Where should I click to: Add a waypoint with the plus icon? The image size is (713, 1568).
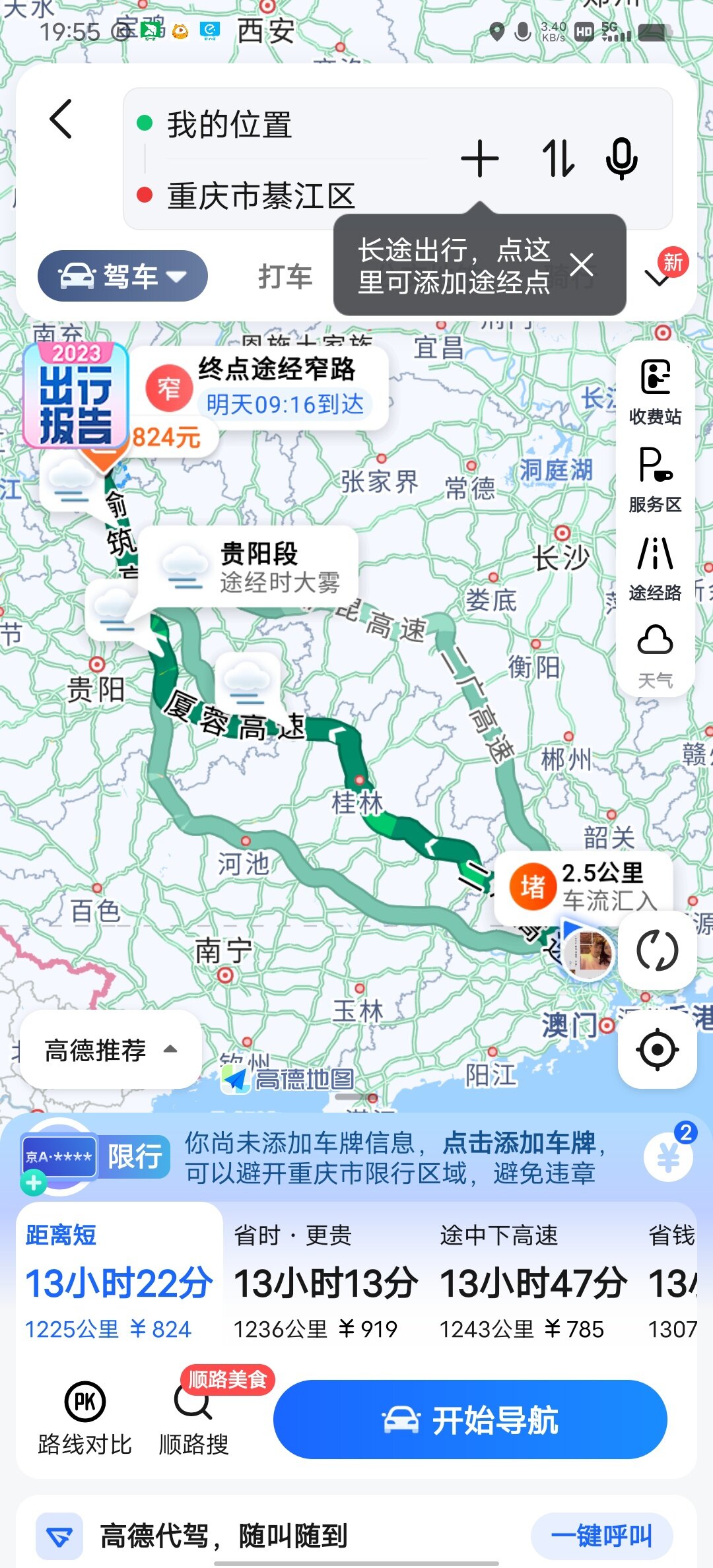pos(480,159)
